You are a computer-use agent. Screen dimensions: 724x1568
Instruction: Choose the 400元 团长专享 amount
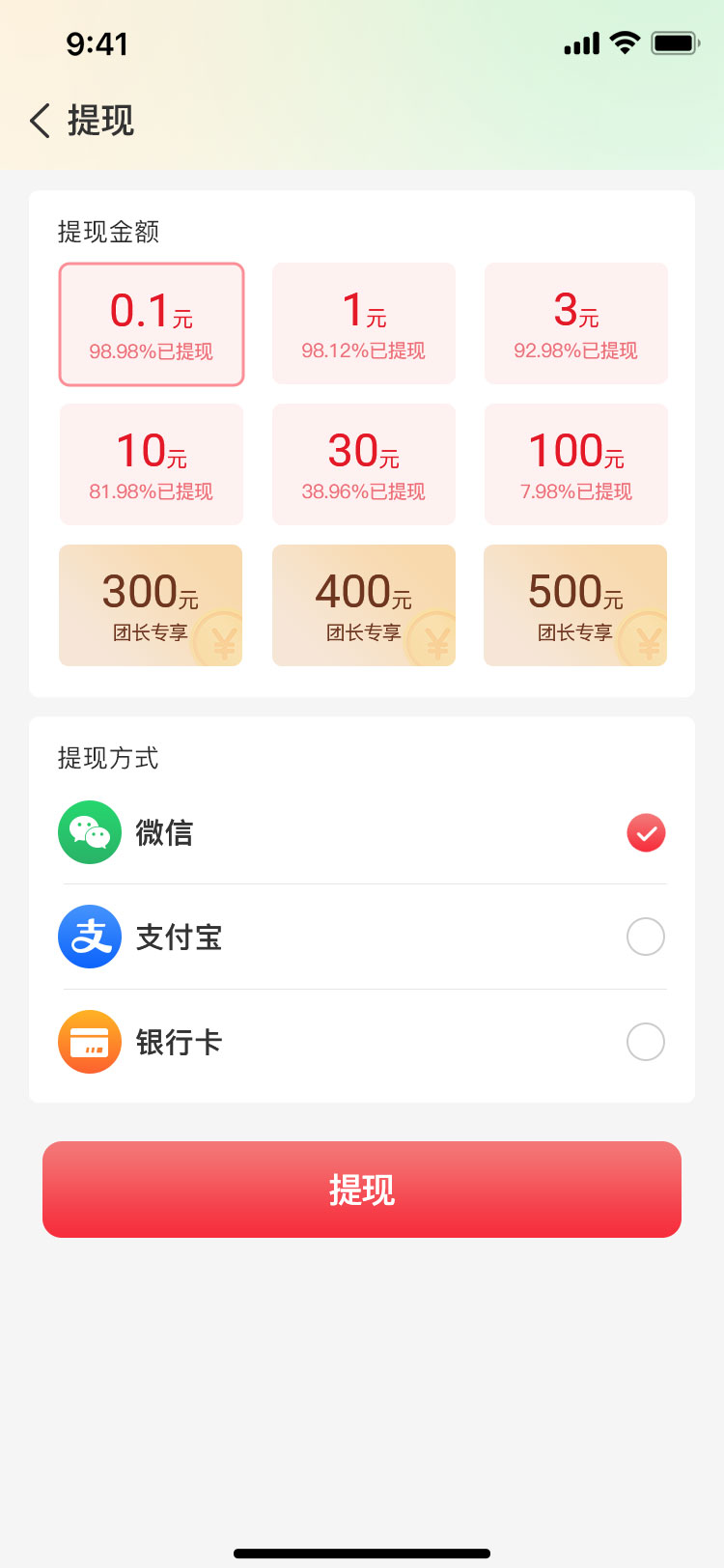click(x=364, y=606)
